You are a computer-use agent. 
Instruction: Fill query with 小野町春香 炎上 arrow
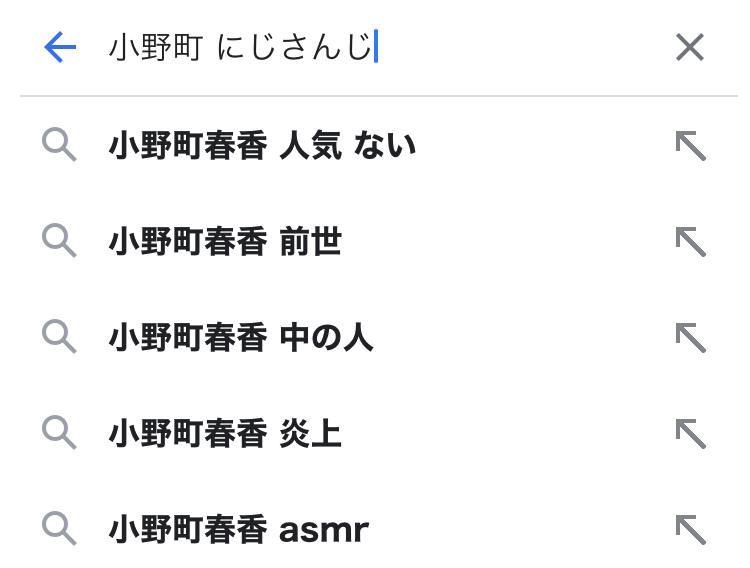coord(690,434)
